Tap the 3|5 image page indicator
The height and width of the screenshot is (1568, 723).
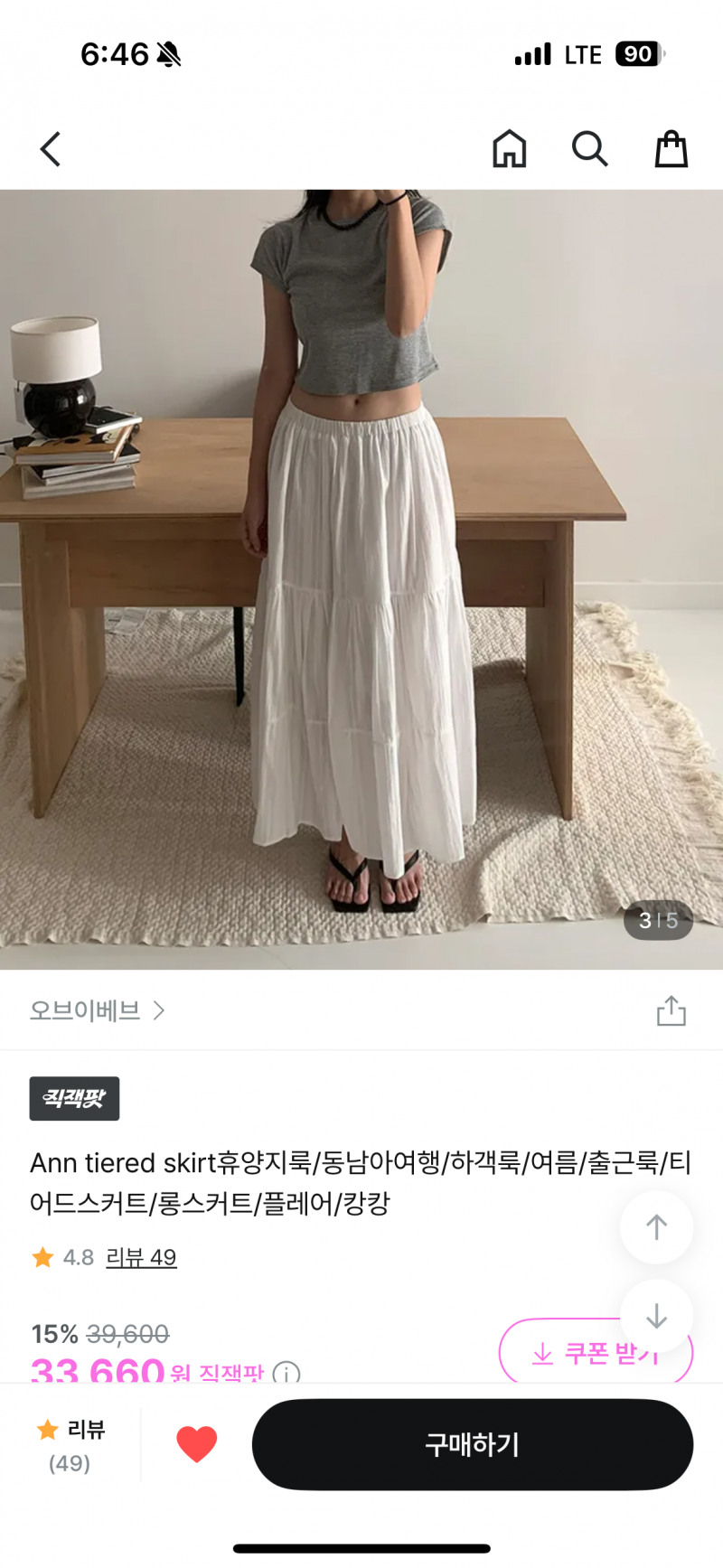pos(657,921)
